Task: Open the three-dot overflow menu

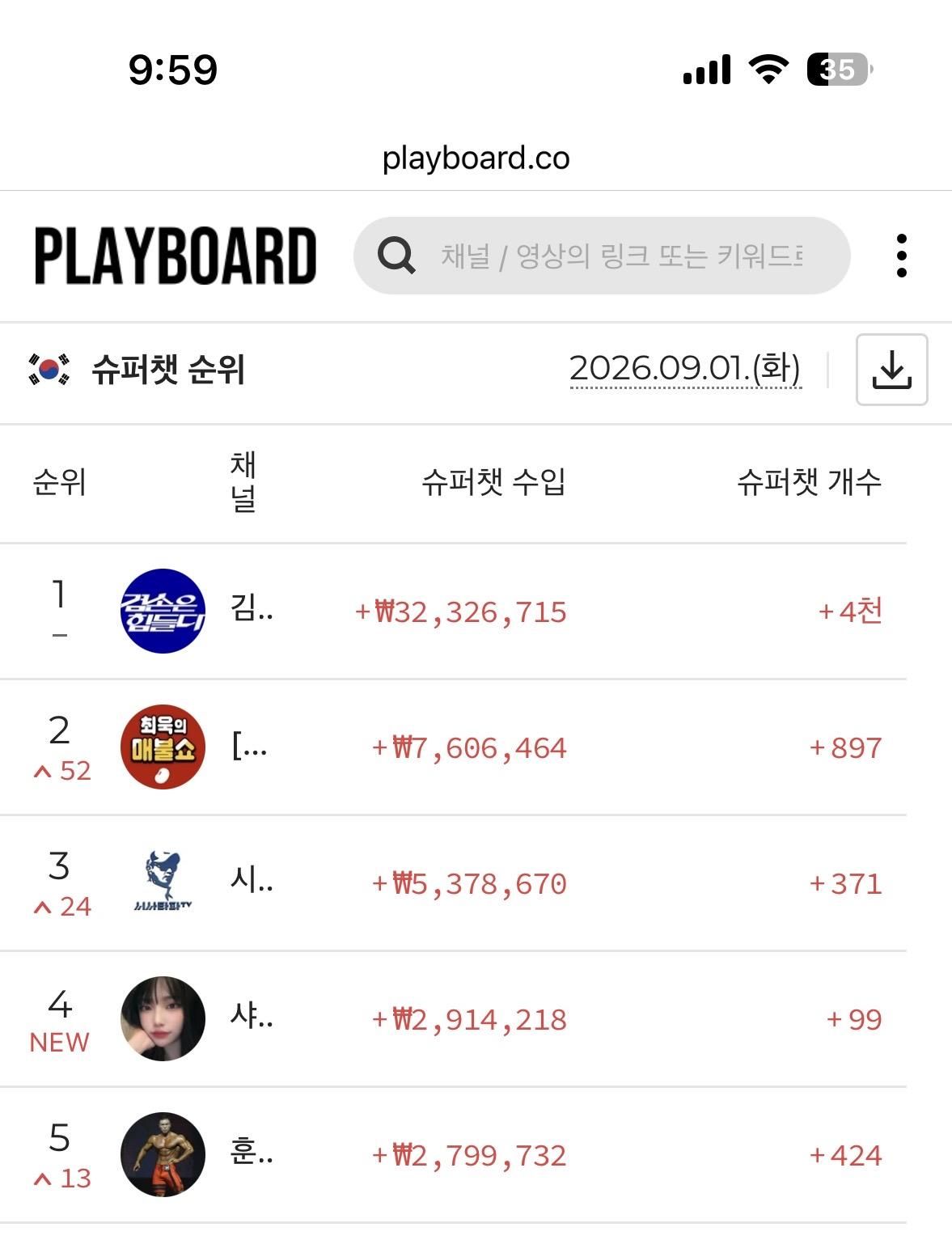Action: point(902,256)
